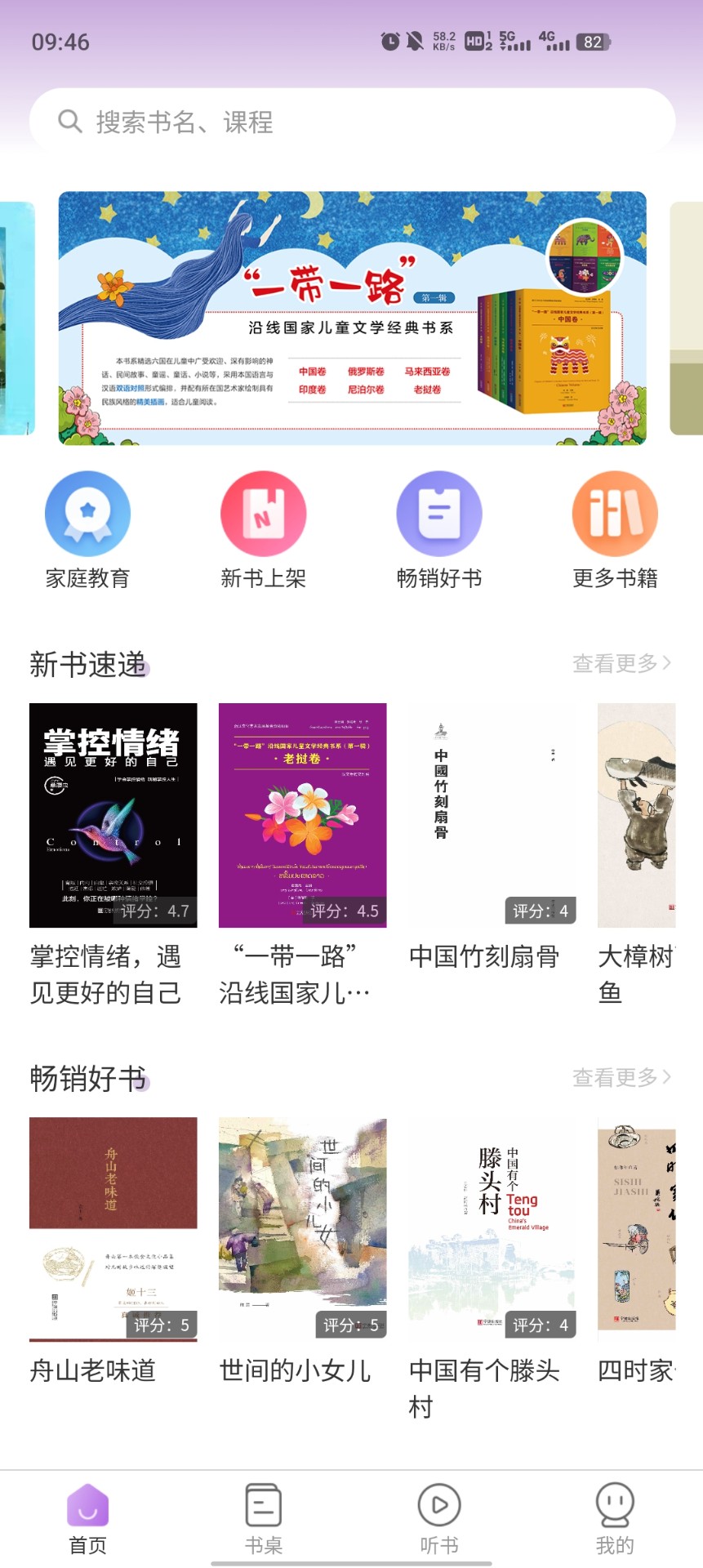Viewport: 703px width, 1568px height.
Task: Tap the search magnifier icon
Action: 69,121
